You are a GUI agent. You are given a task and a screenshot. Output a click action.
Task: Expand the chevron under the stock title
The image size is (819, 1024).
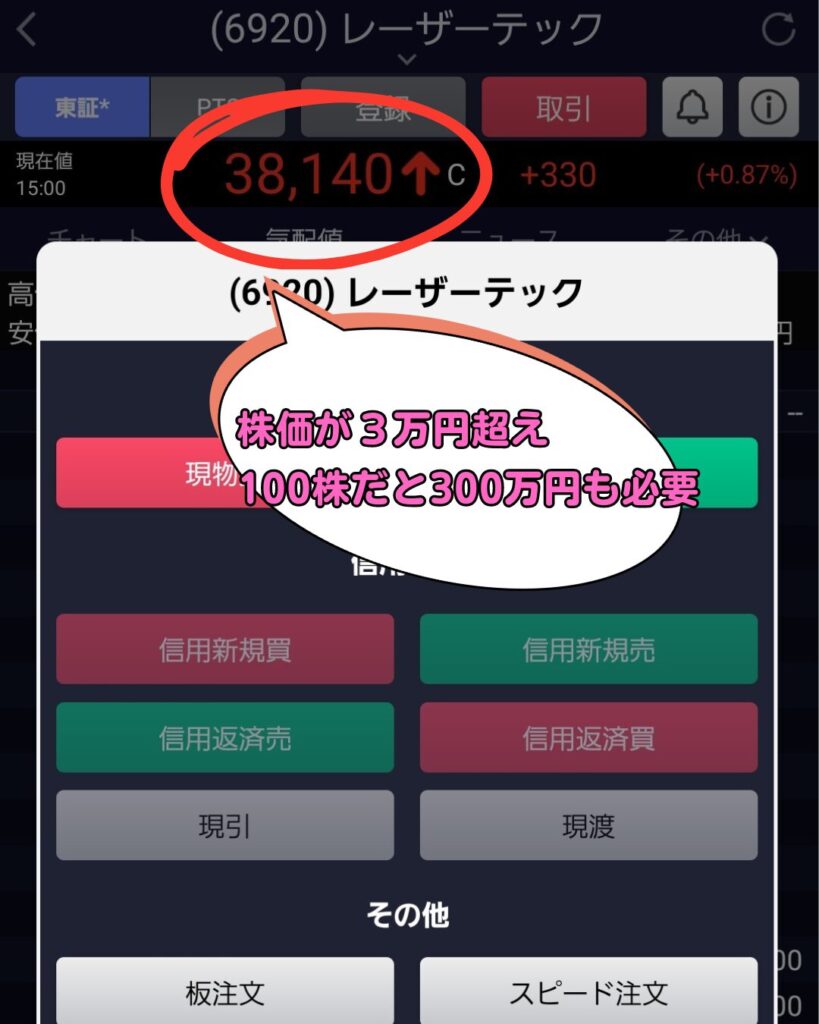pos(407,61)
